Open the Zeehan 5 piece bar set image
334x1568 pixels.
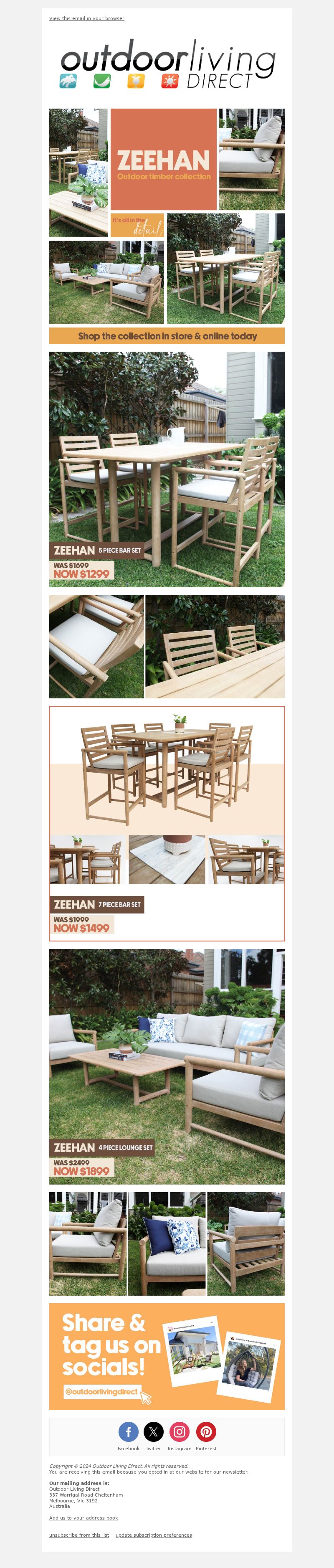click(x=167, y=469)
